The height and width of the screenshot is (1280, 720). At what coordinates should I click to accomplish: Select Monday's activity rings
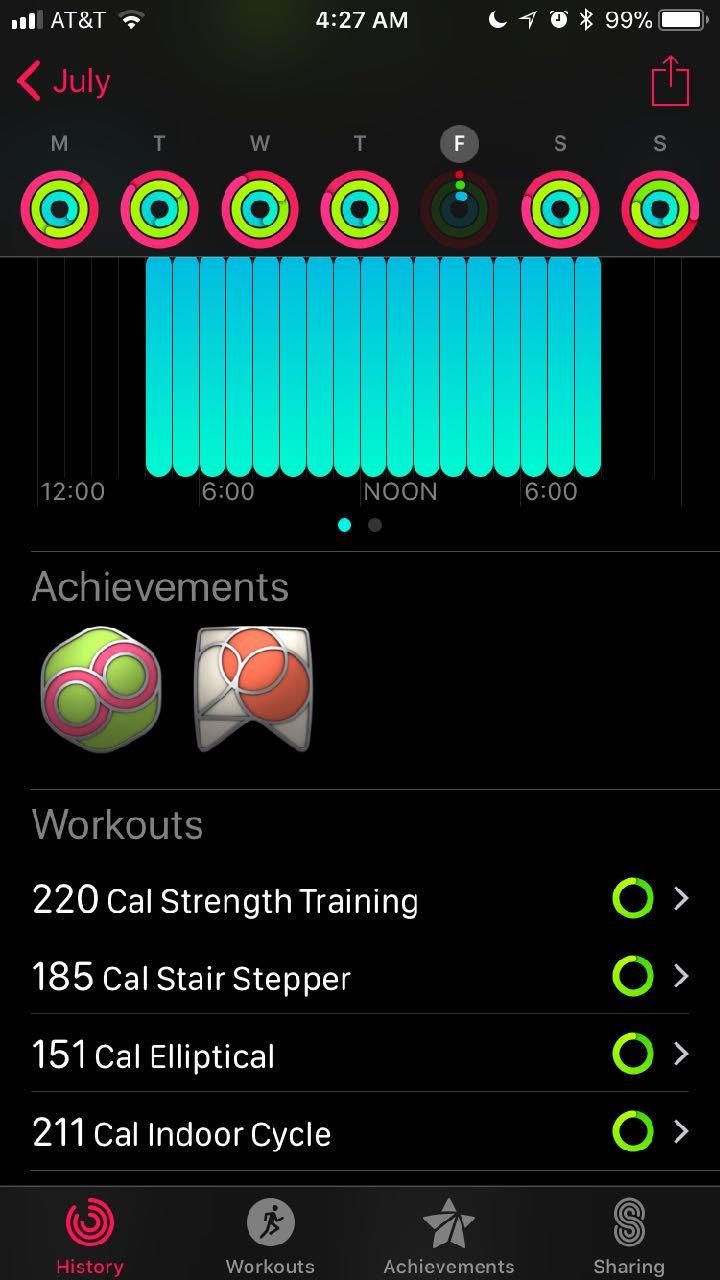point(60,210)
